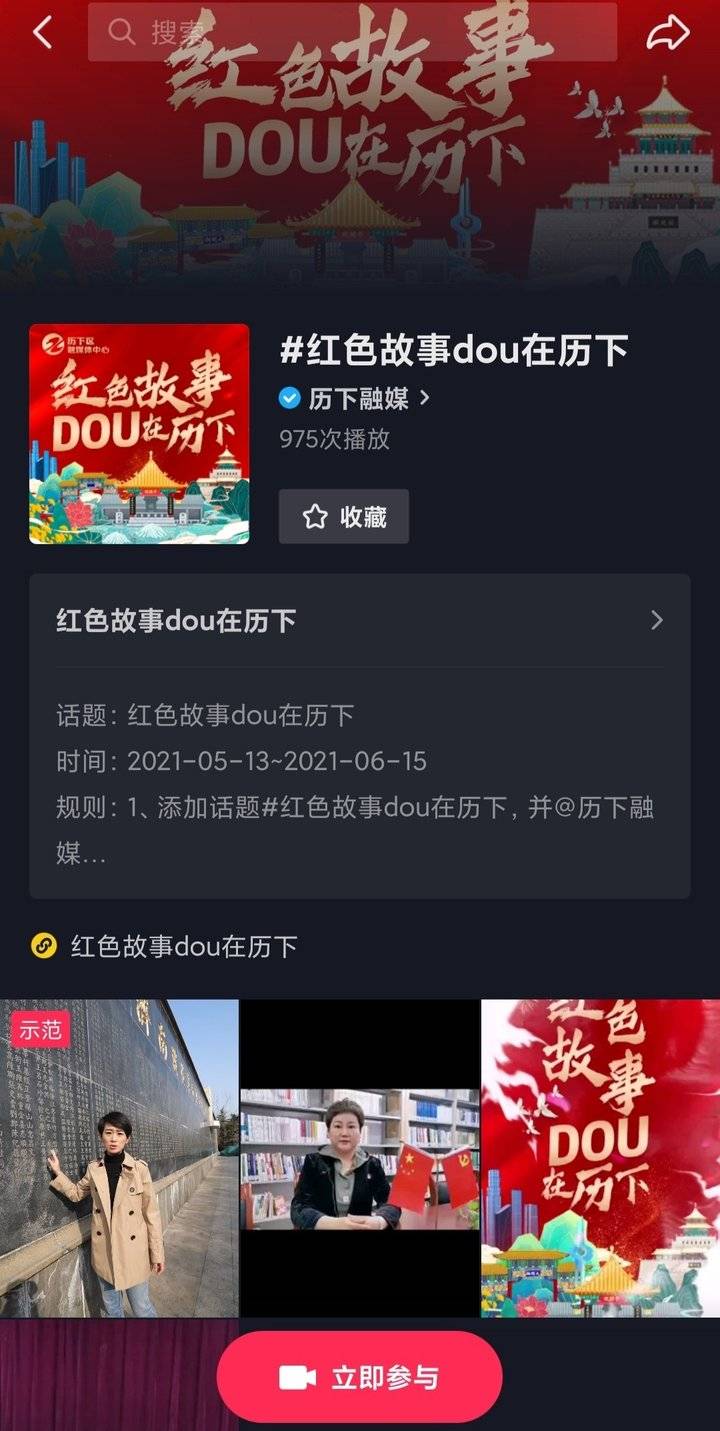This screenshot has height=1431, width=720.
Task: Tap the 搜索 search box
Action: 352,32
